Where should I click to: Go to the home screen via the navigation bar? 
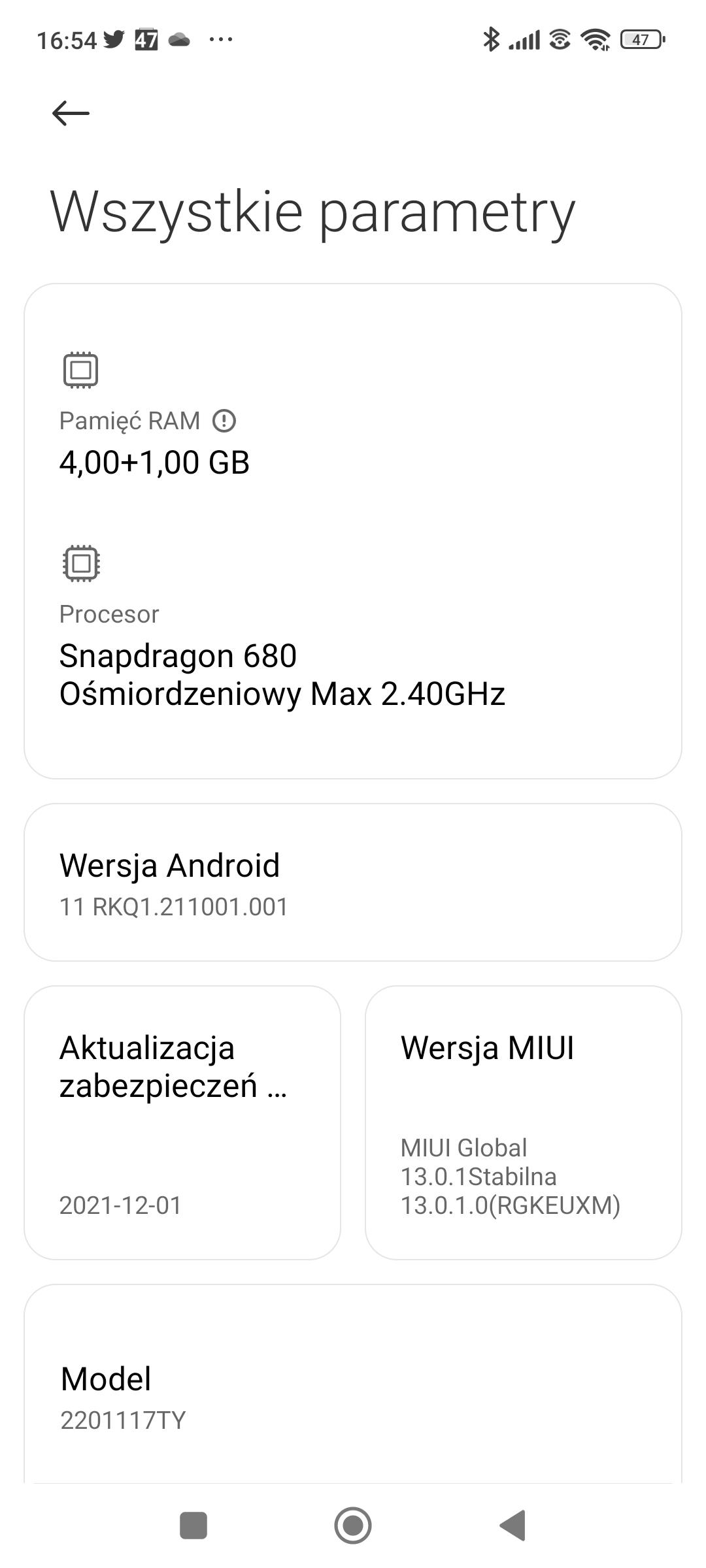pyautogui.click(x=353, y=1526)
